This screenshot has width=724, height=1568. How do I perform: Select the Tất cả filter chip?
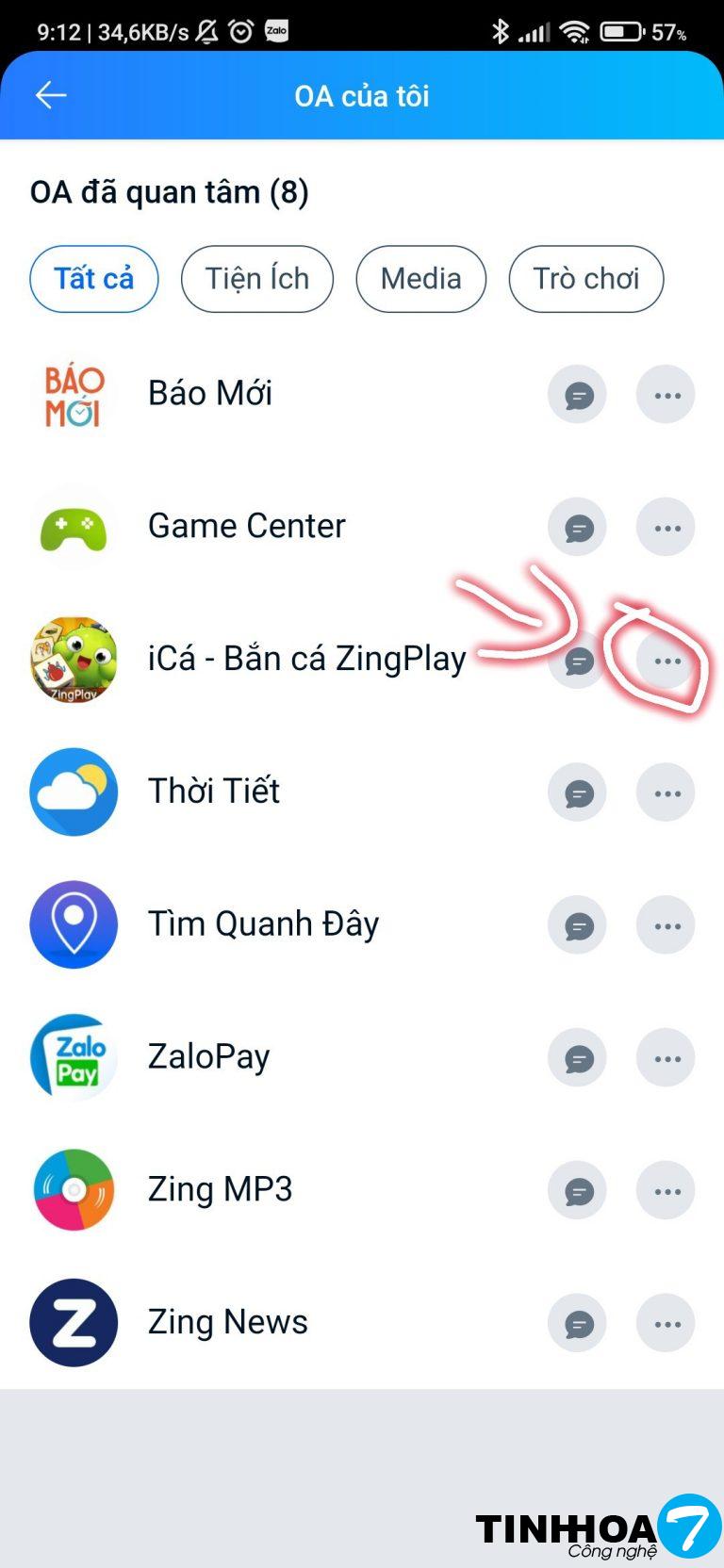pyautogui.click(x=93, y=279)
